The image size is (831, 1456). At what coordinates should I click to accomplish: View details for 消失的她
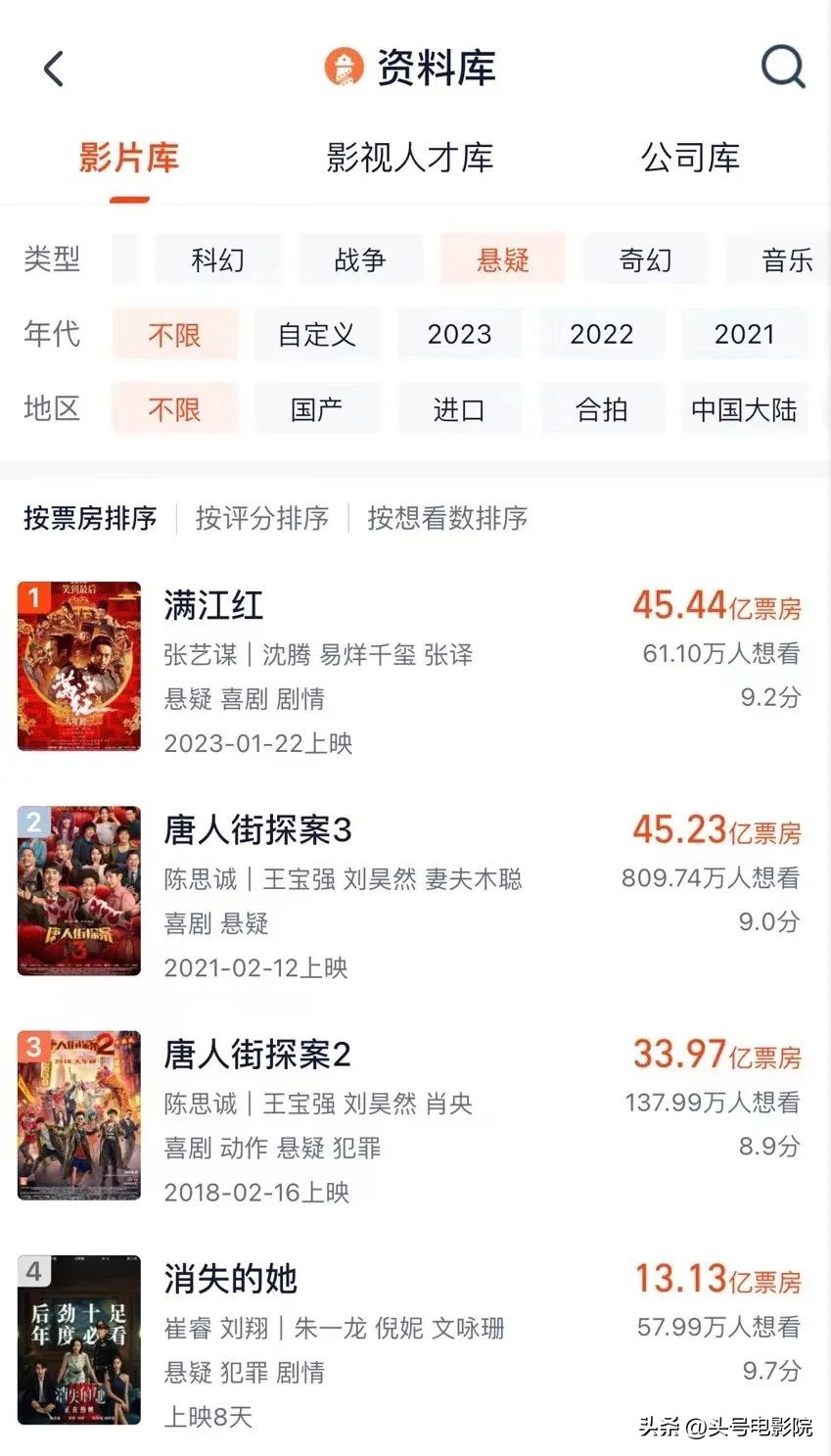[x=231, y=1279]
